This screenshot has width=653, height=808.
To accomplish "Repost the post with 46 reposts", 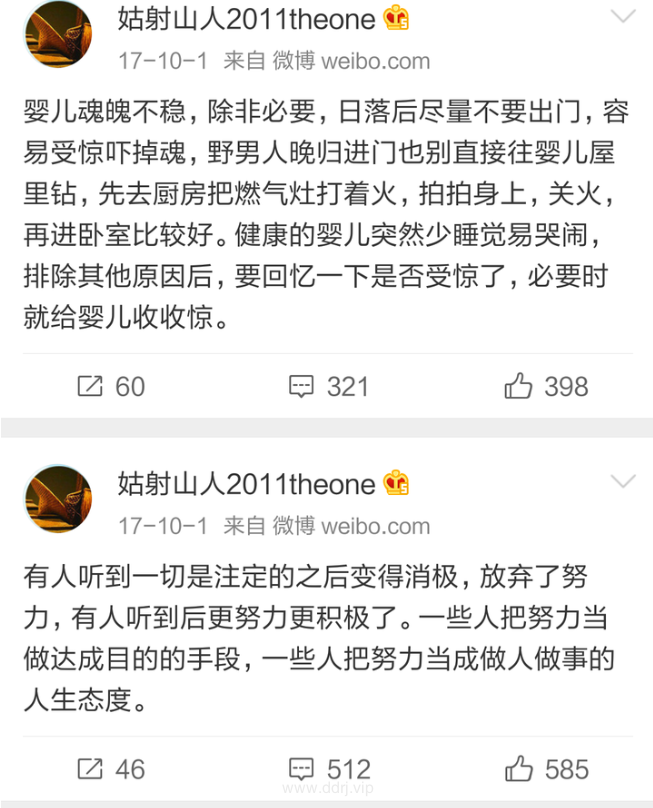I will click(110, 769).
